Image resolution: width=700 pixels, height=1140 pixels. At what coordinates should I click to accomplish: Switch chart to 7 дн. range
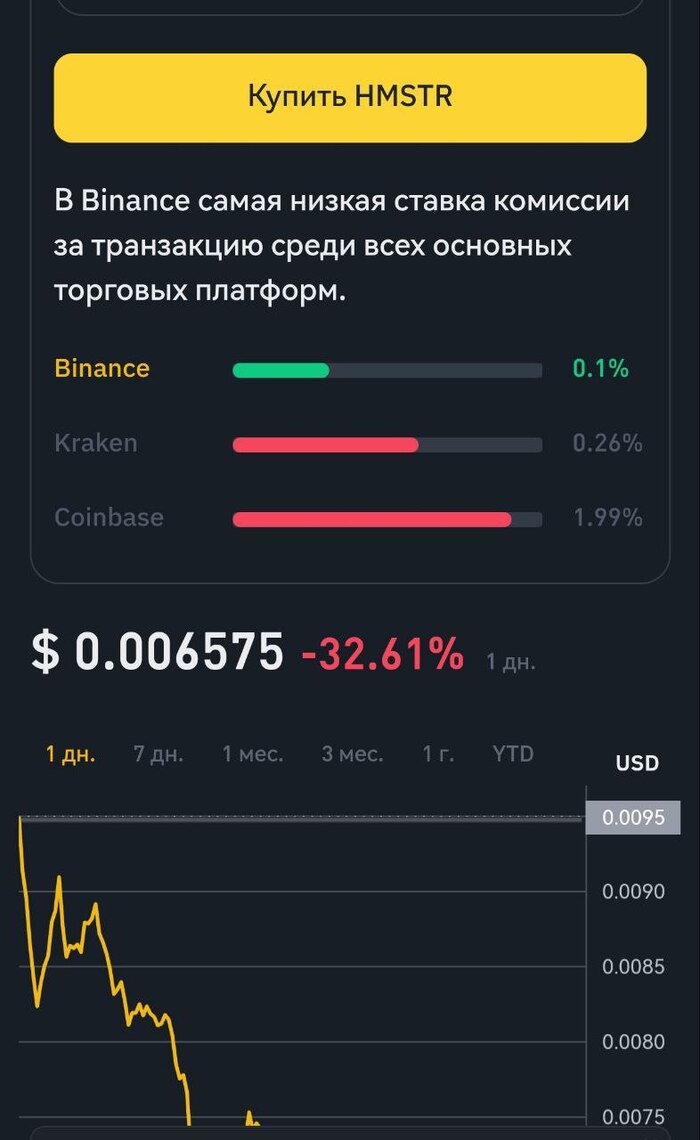pyautogui.click(x=158, y=754)
